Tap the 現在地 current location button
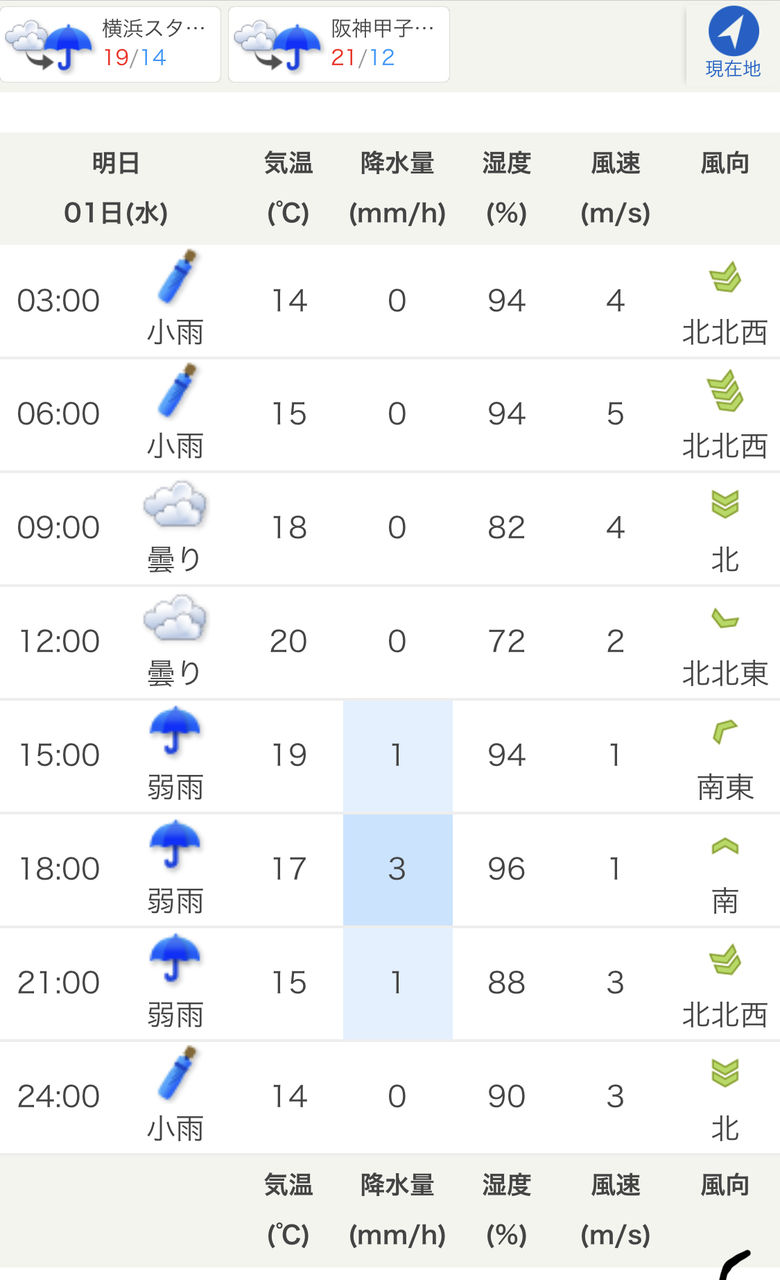This screenshot has width=780, height=1280. click(x=733, y=44)
